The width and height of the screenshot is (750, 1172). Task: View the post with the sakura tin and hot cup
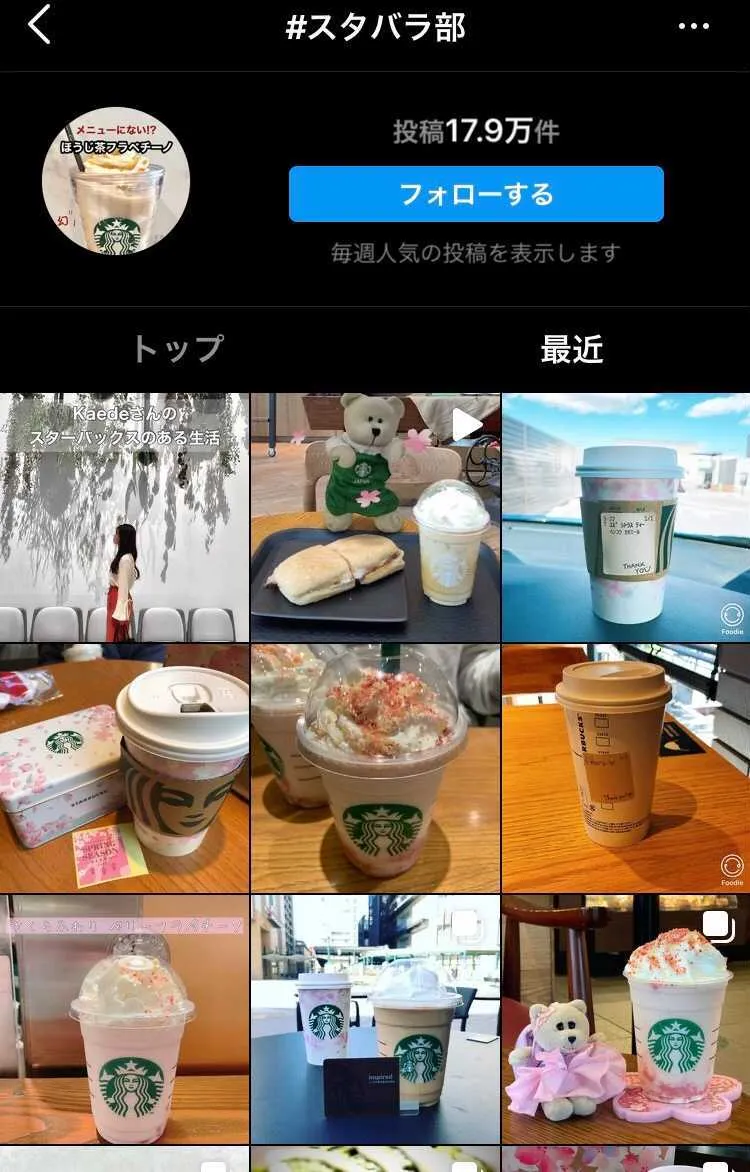click(124, 768)
